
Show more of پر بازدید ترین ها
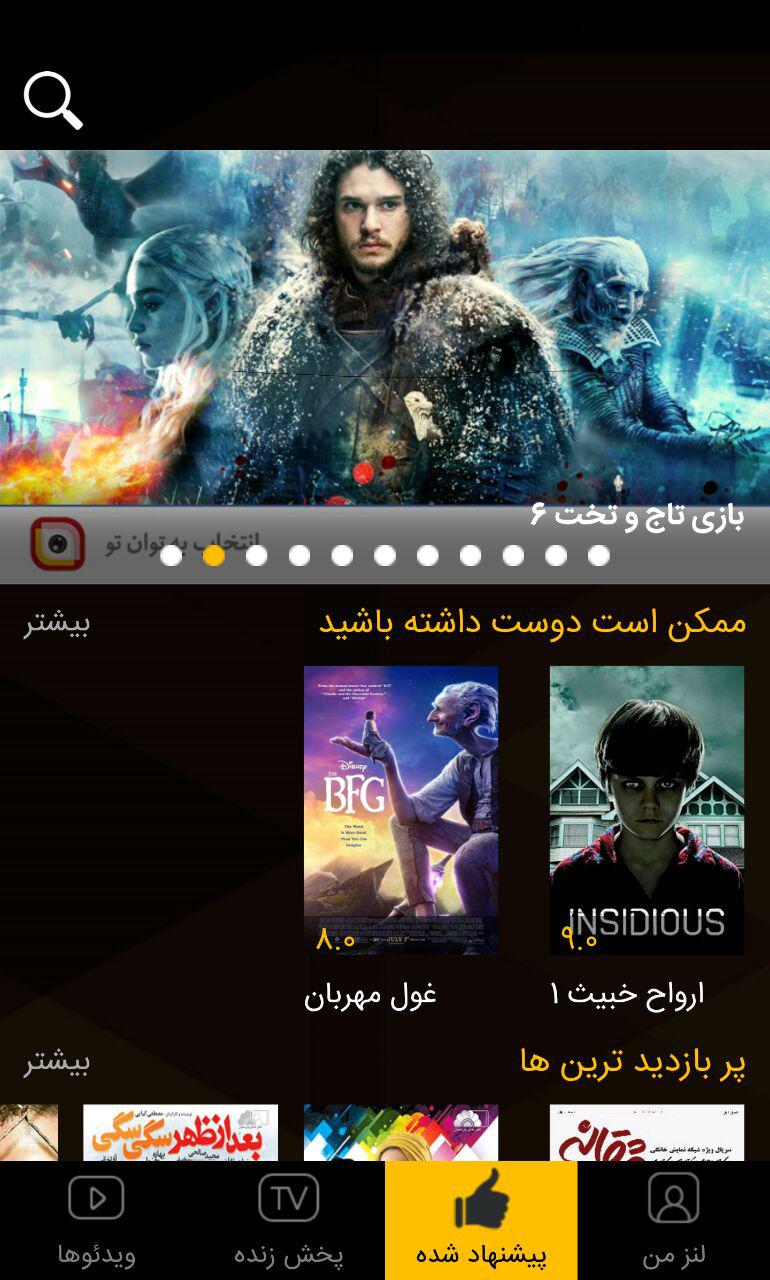click(57, 1062)
